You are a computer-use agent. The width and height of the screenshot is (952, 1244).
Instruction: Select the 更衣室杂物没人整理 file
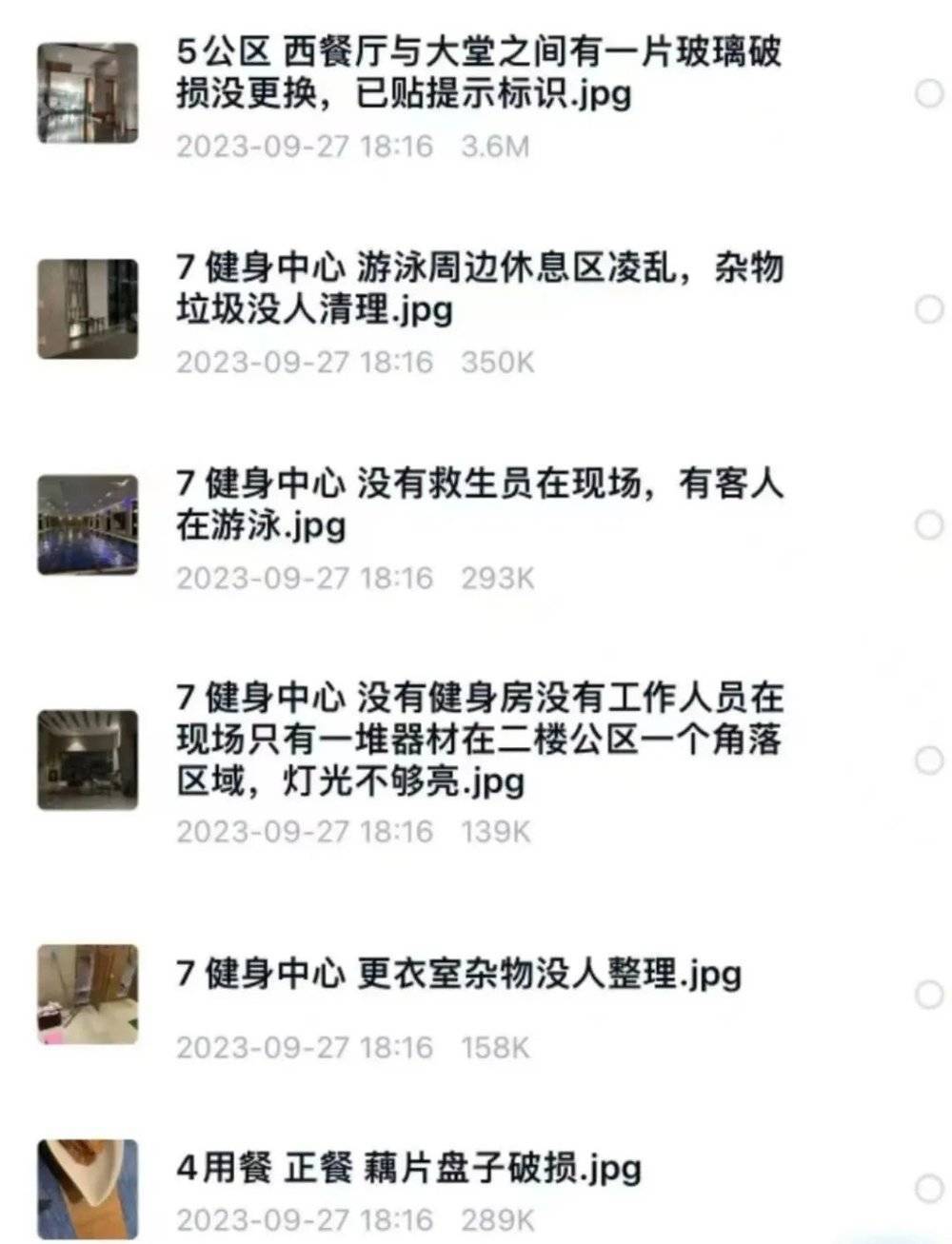click(928, 995)
